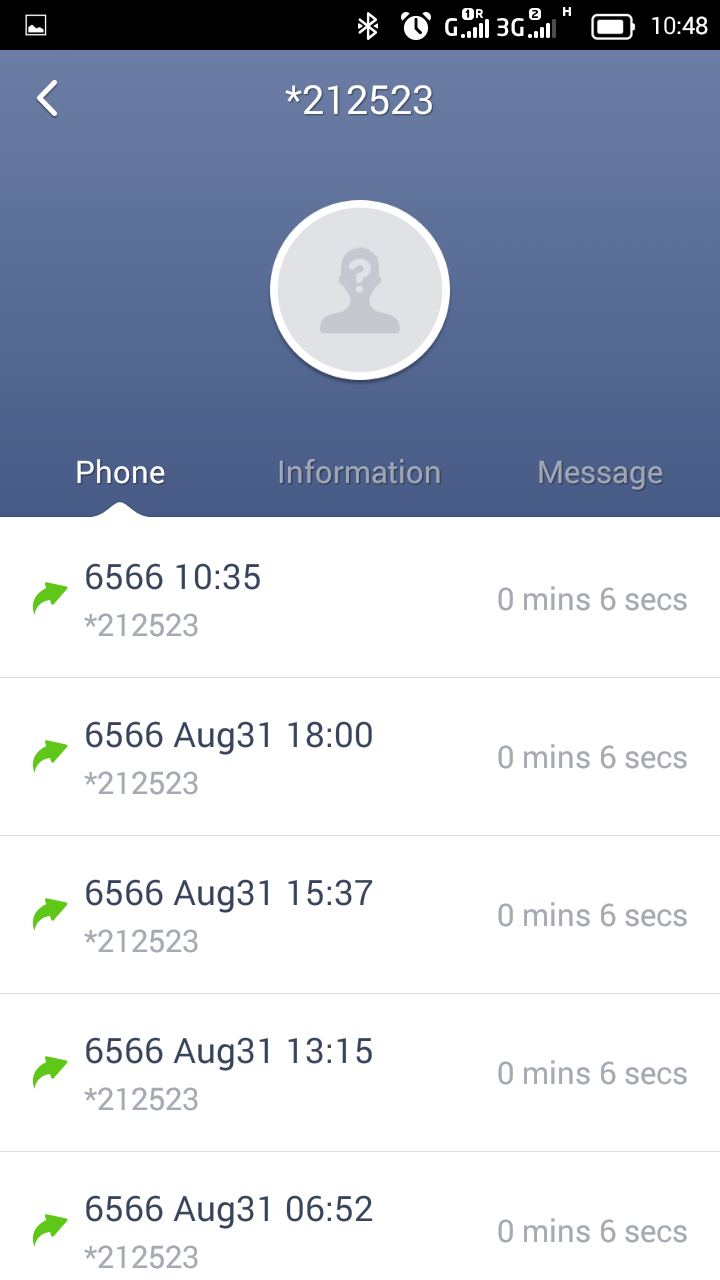Open the call entry from 10:35
This screenshot has width=720, height=1280.
[360, 598]
